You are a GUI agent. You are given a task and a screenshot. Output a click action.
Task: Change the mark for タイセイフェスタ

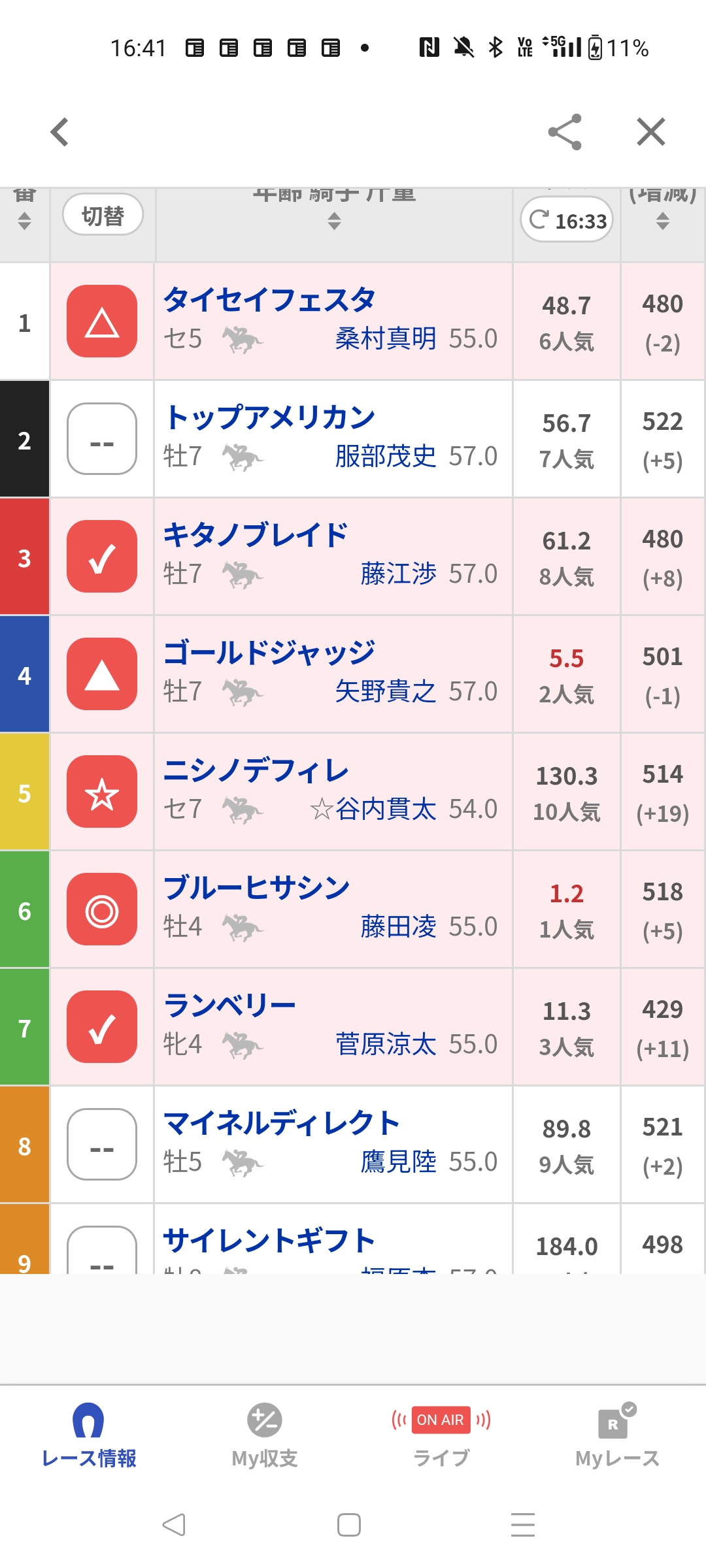pos(102,321)
